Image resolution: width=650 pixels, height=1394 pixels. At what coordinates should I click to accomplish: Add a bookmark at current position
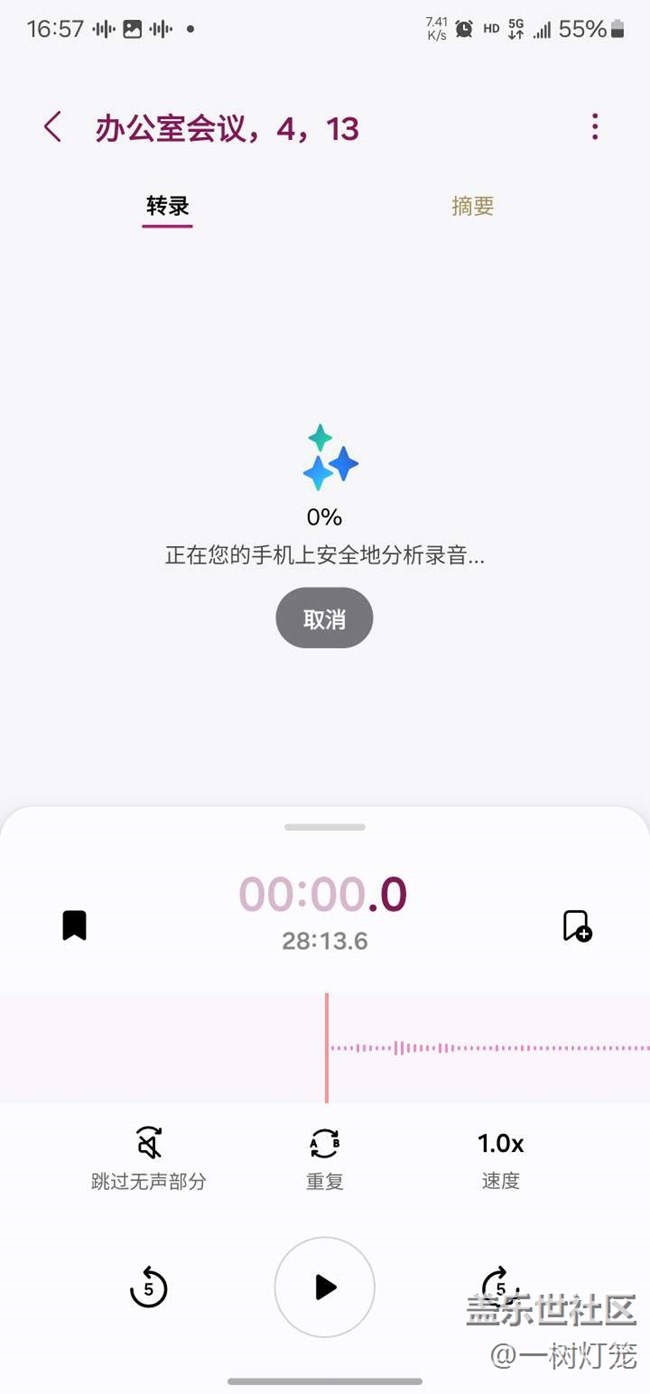tap(577, 925)
